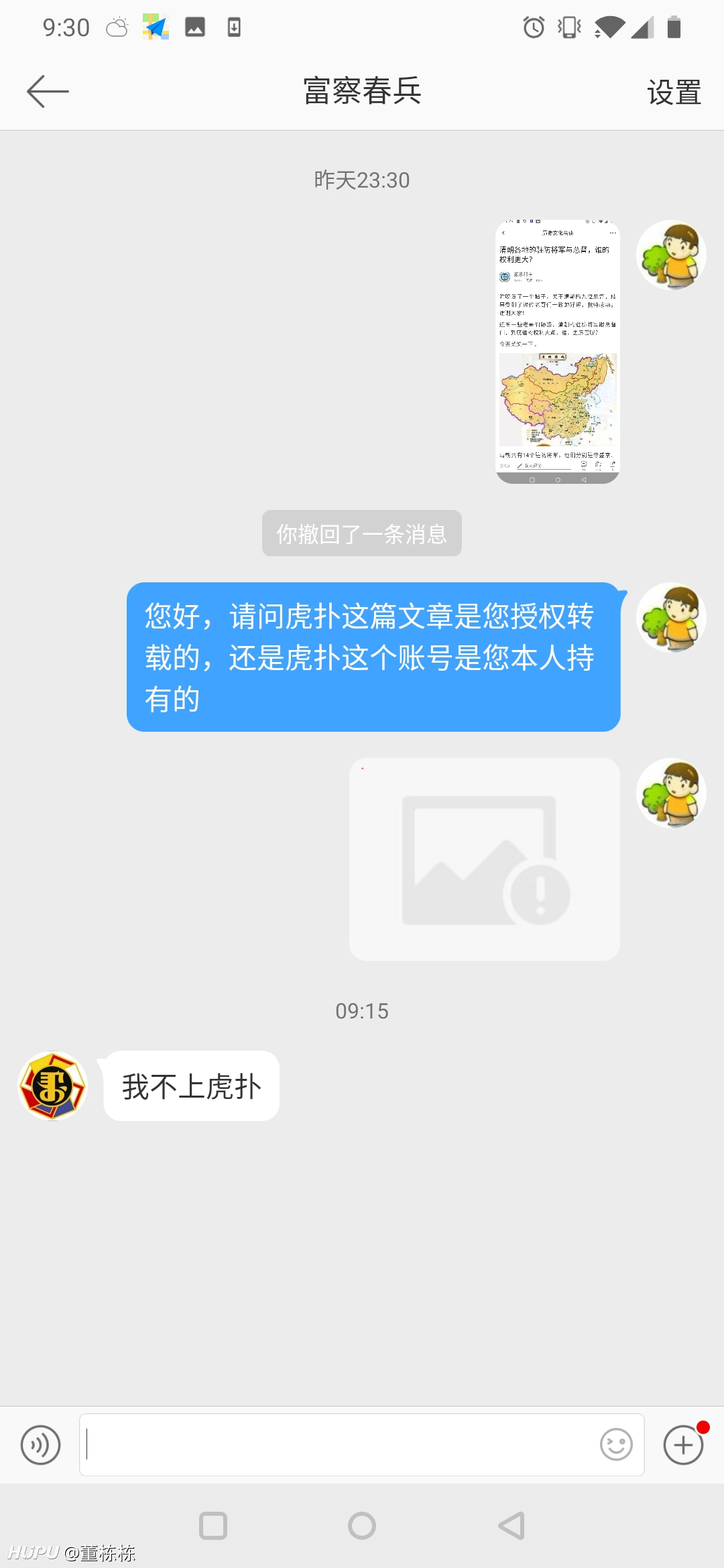This screenshot has width=724, height=1568.
Task: Switch to voice input mode
Action: (40, 1445)
